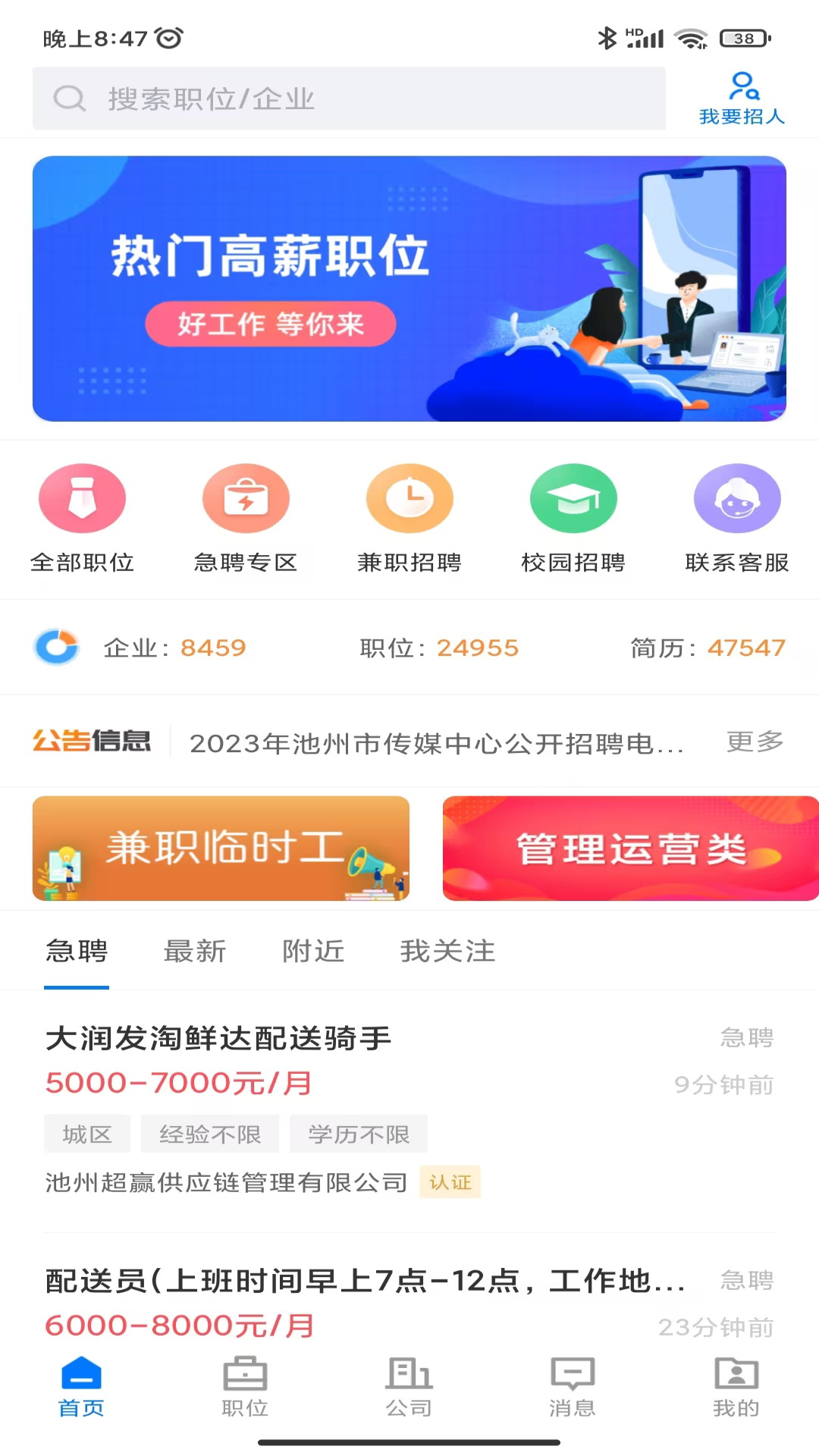Select the 兼职招聘 clock icon
819x1456 pixels.
409,498
